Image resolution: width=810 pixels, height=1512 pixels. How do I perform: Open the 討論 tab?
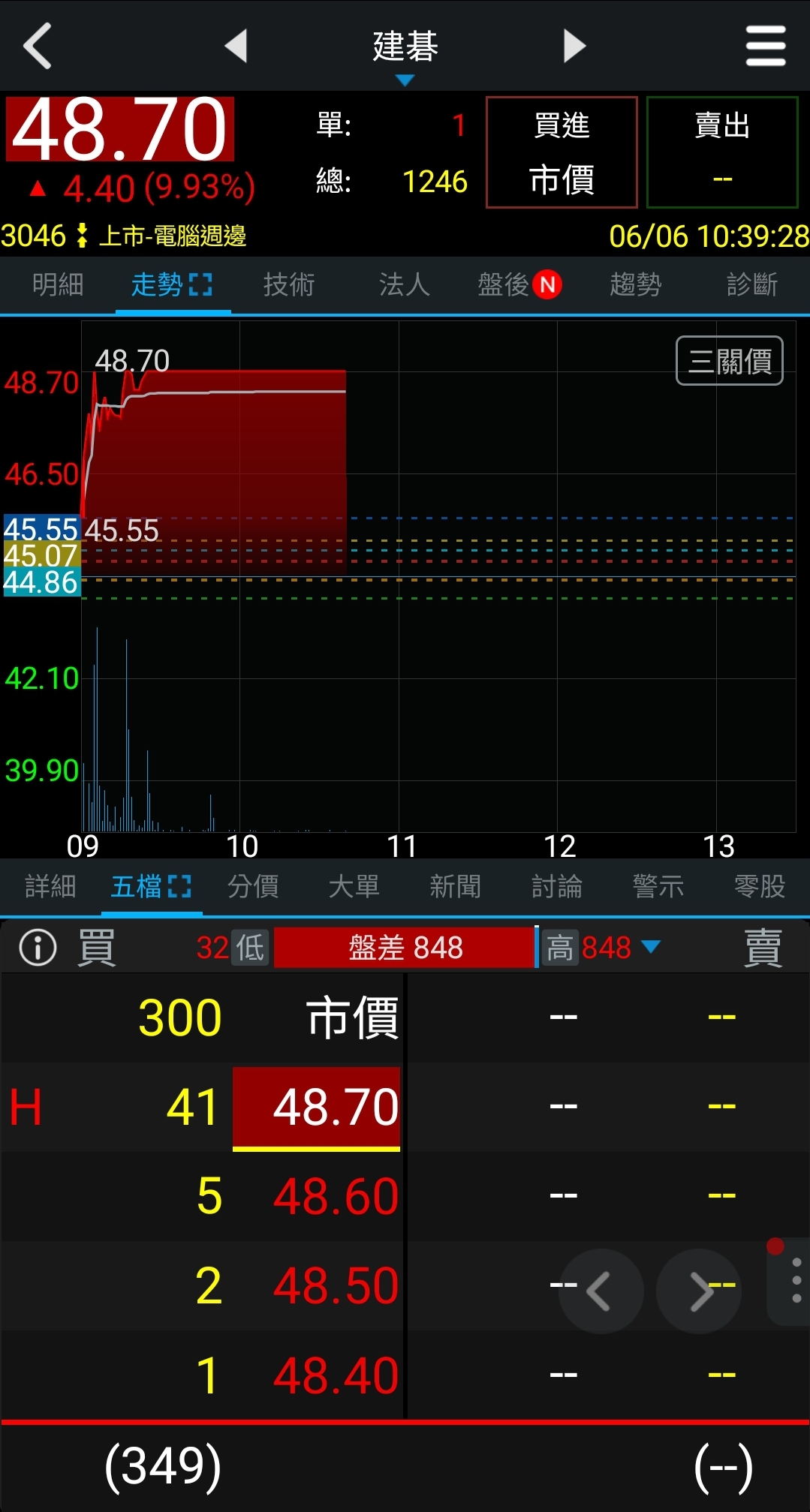tap(556, 887)
